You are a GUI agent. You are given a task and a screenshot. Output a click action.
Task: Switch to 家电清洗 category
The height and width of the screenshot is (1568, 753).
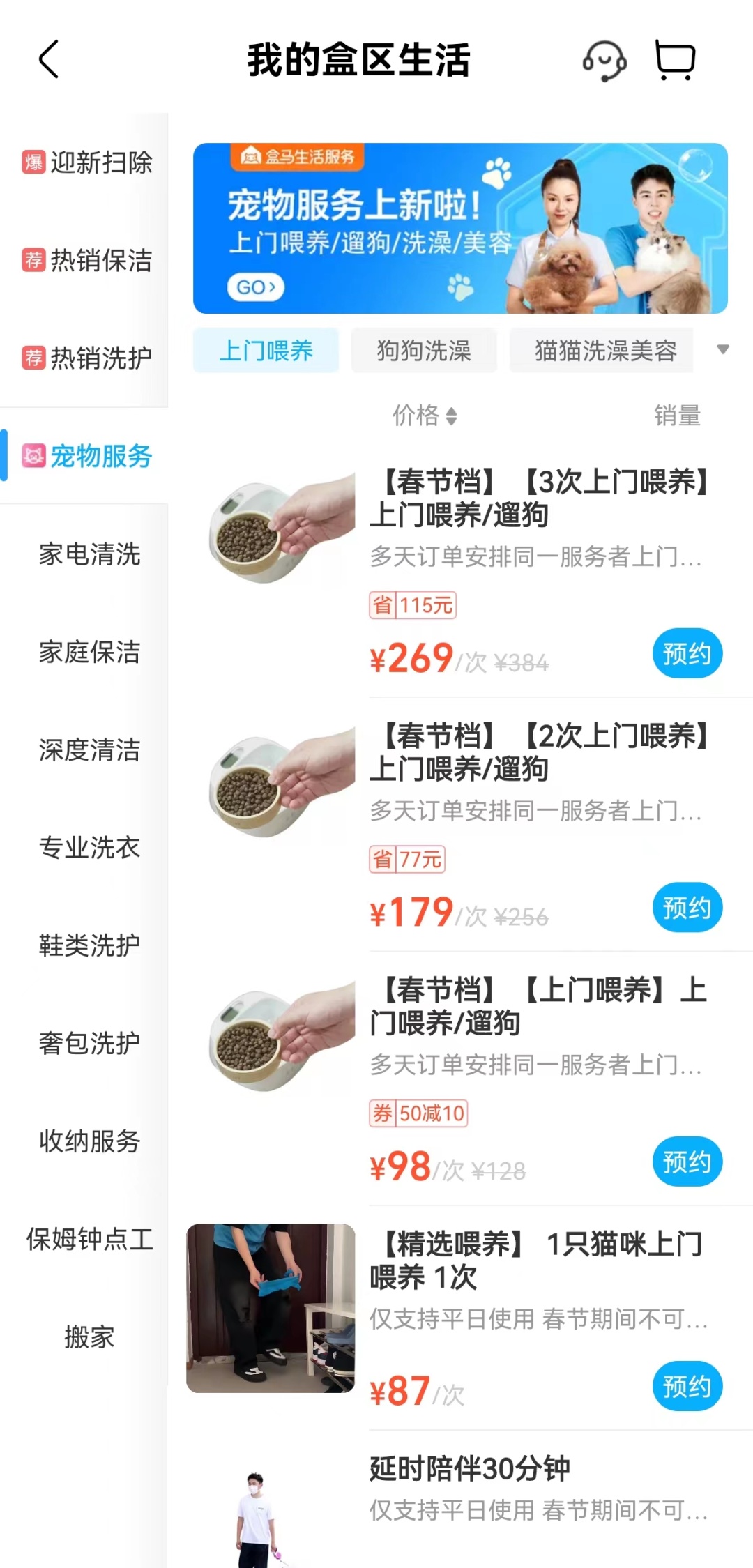point(89,554)
